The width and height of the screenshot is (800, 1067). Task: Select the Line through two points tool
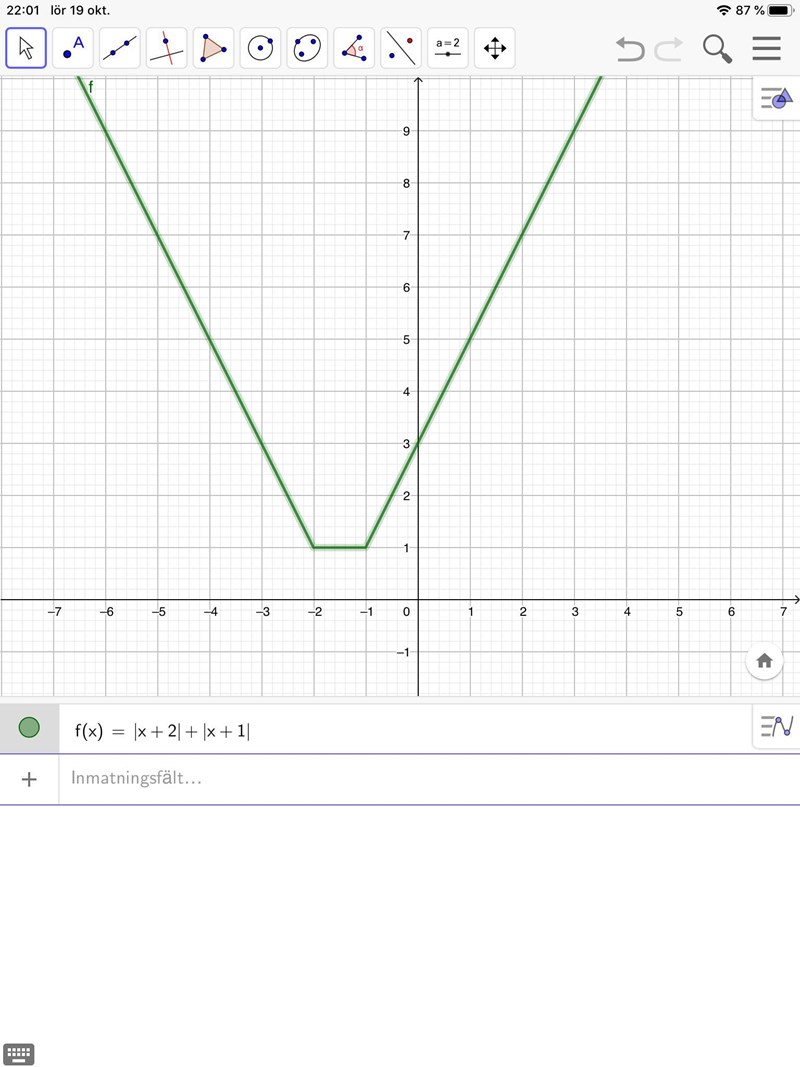tap(120, 48)
